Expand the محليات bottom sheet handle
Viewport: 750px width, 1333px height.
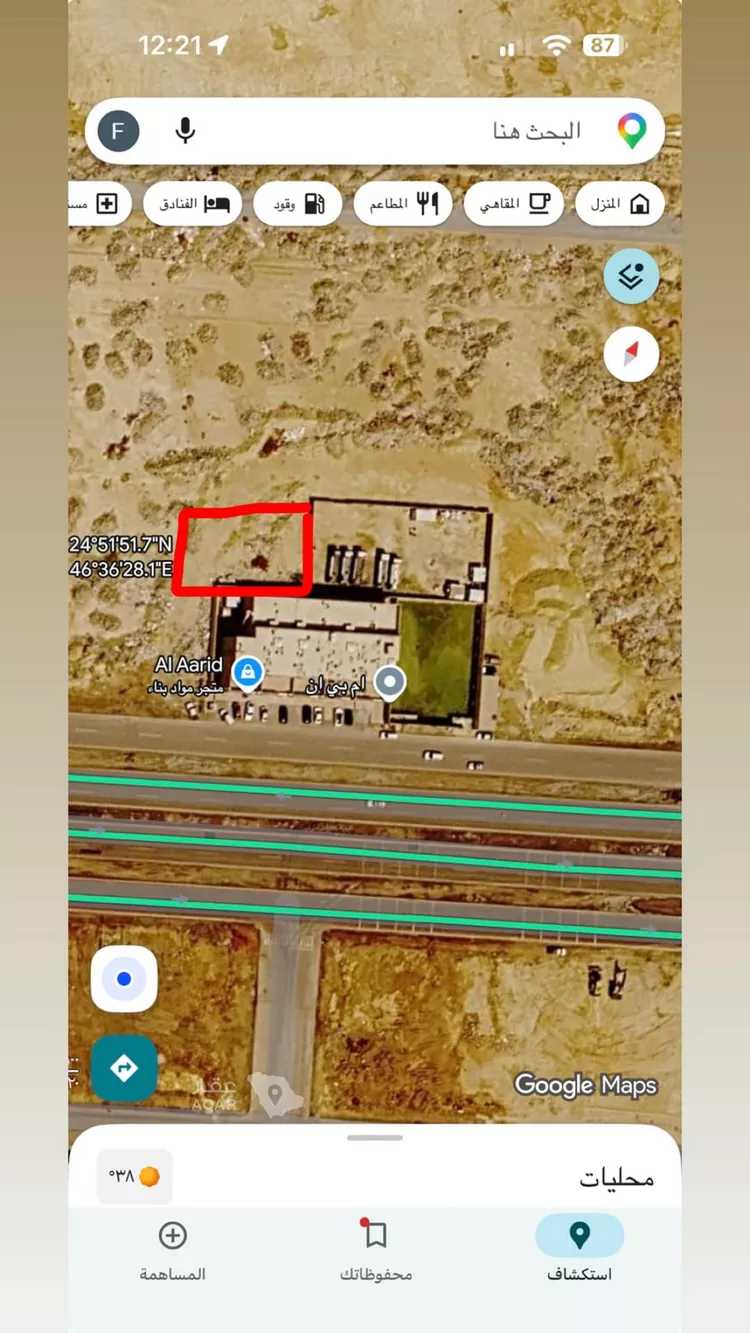point(375,1137)
